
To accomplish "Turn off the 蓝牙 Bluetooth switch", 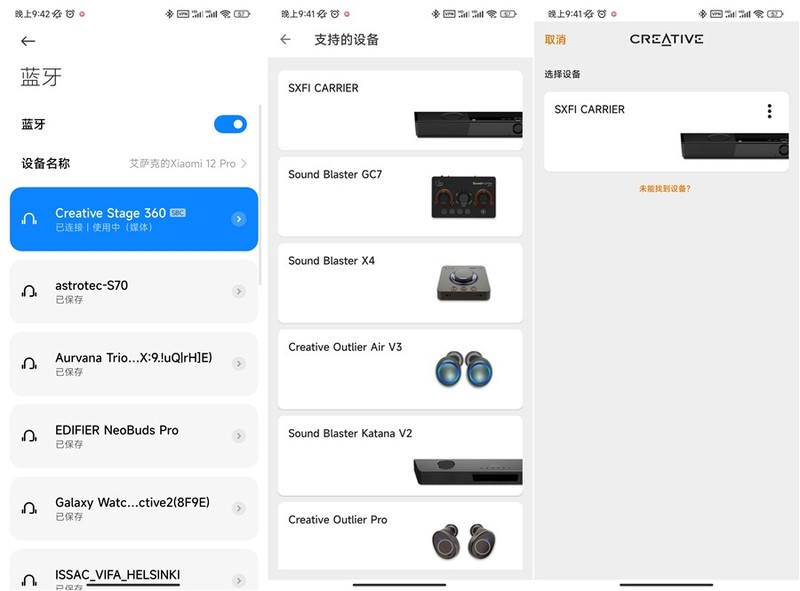I will [x=230, y=124].
